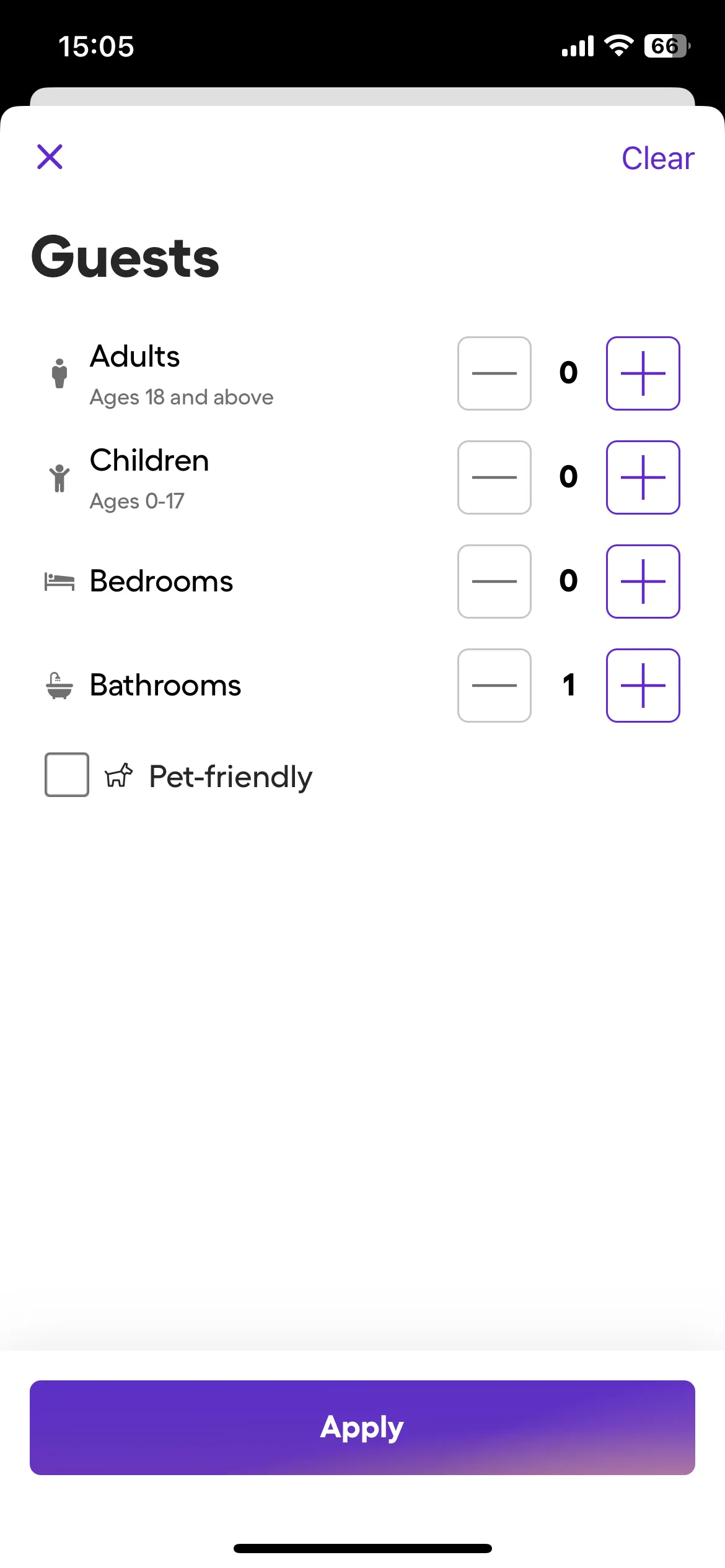725x1568 pixels.
Task: Increase the number of adults
Action: click(x=643, y=373)
